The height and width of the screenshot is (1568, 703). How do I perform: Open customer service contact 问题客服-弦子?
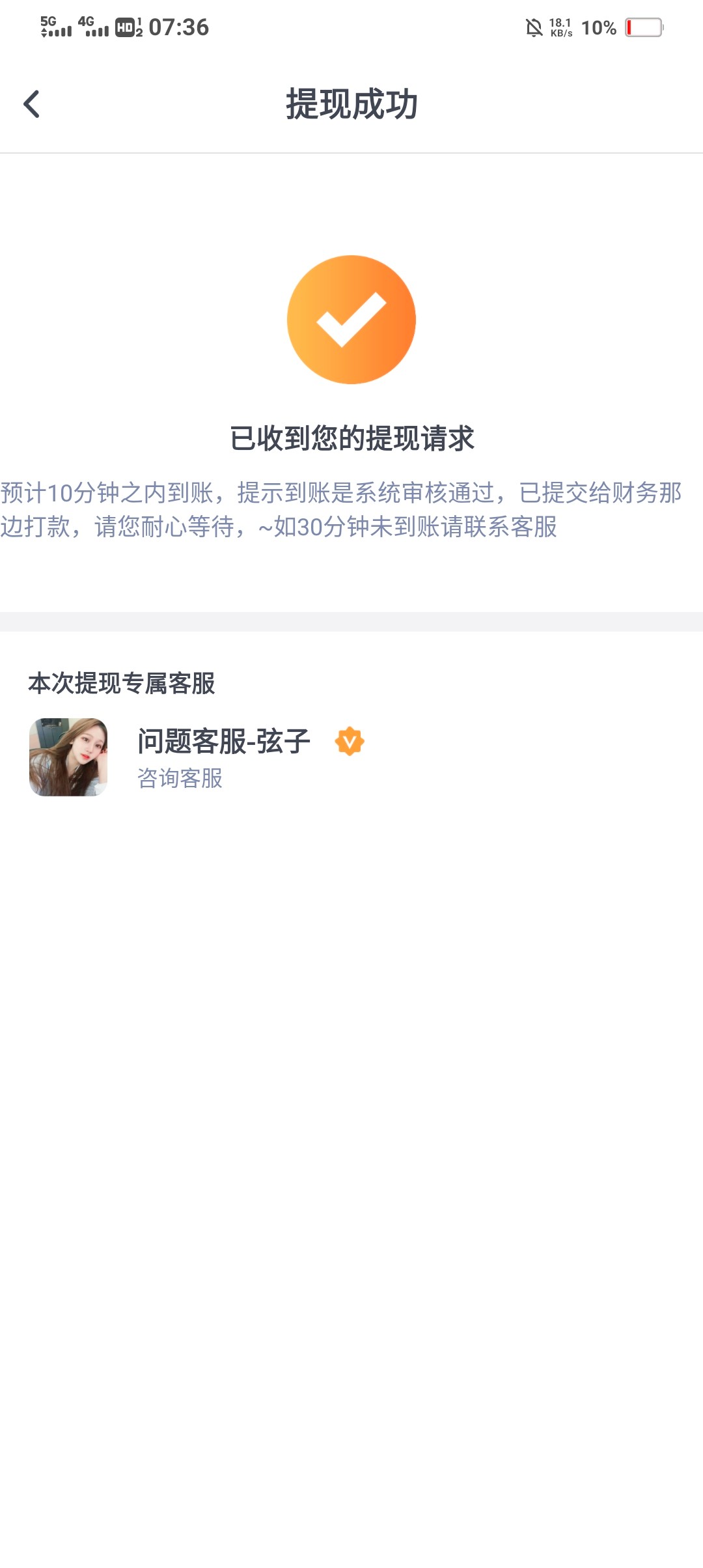pos(223,741)
